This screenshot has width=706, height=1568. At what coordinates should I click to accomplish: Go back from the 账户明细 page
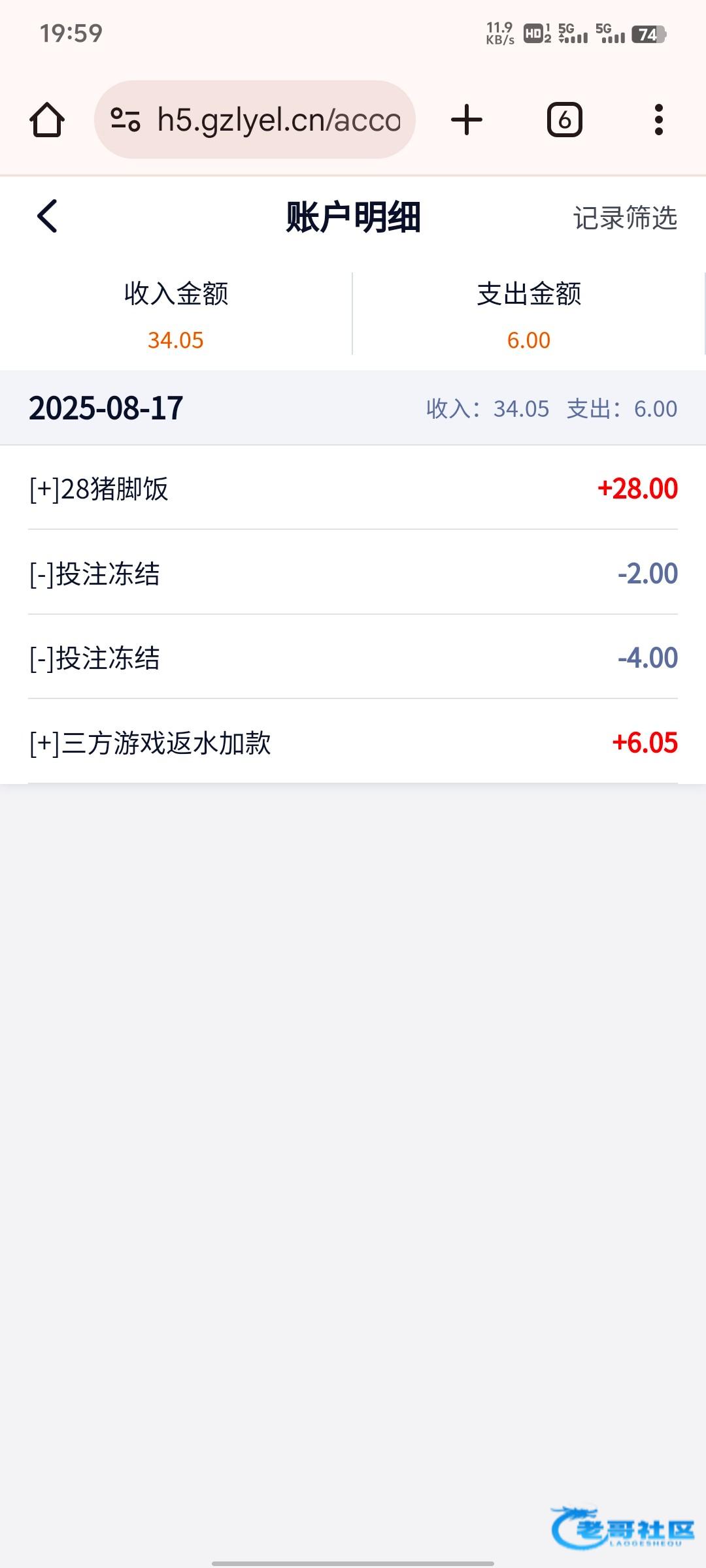47,216
